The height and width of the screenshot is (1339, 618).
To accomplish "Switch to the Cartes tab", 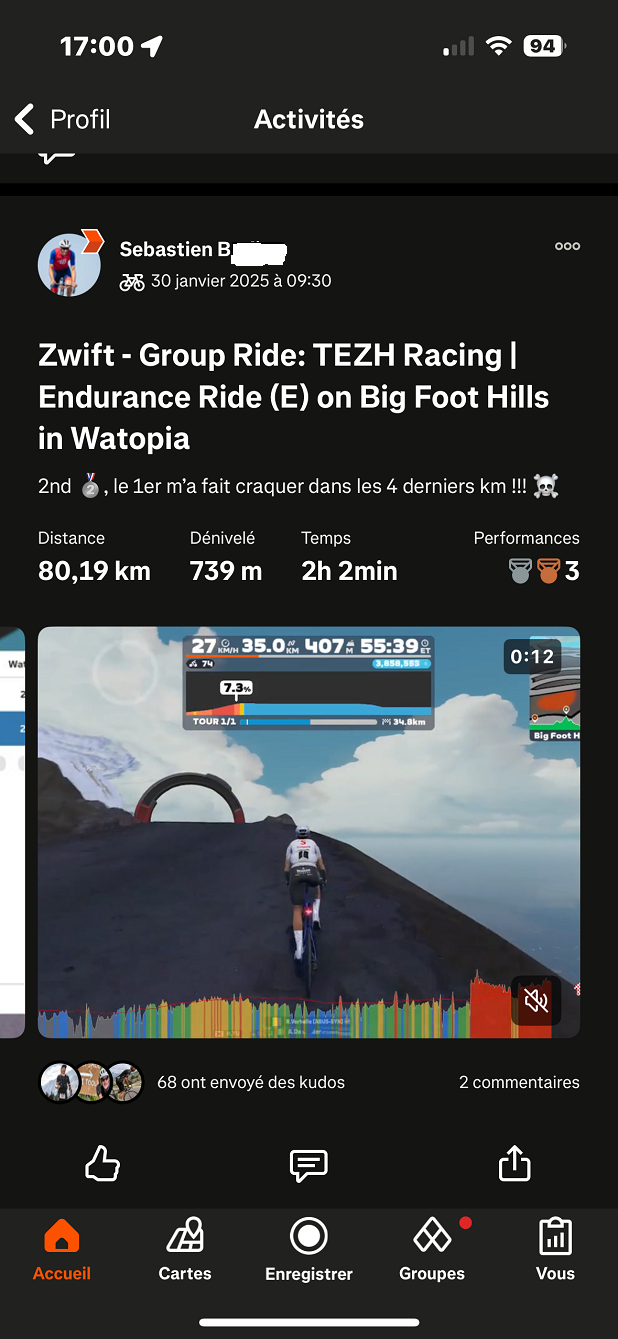I will coord(185,1250).
